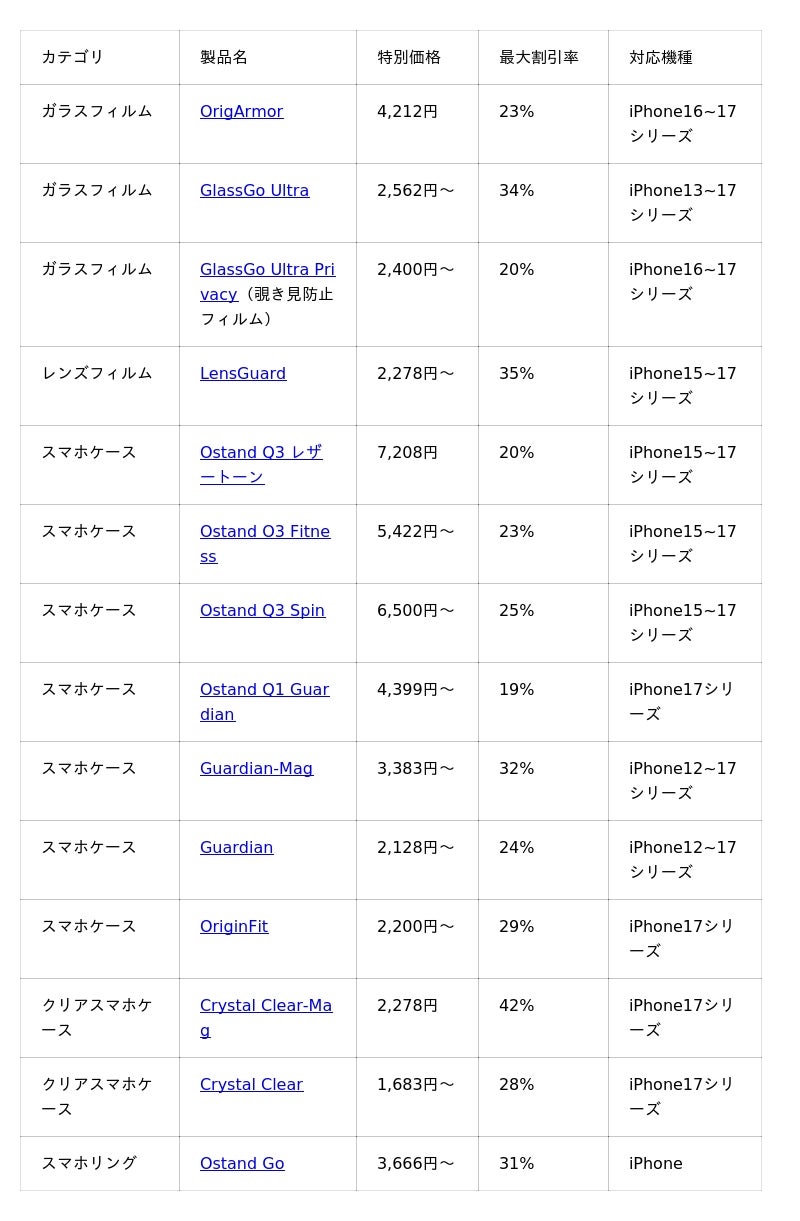Open the Ostand Go link
The image size is (800, 1221).
click(242, 1164)
